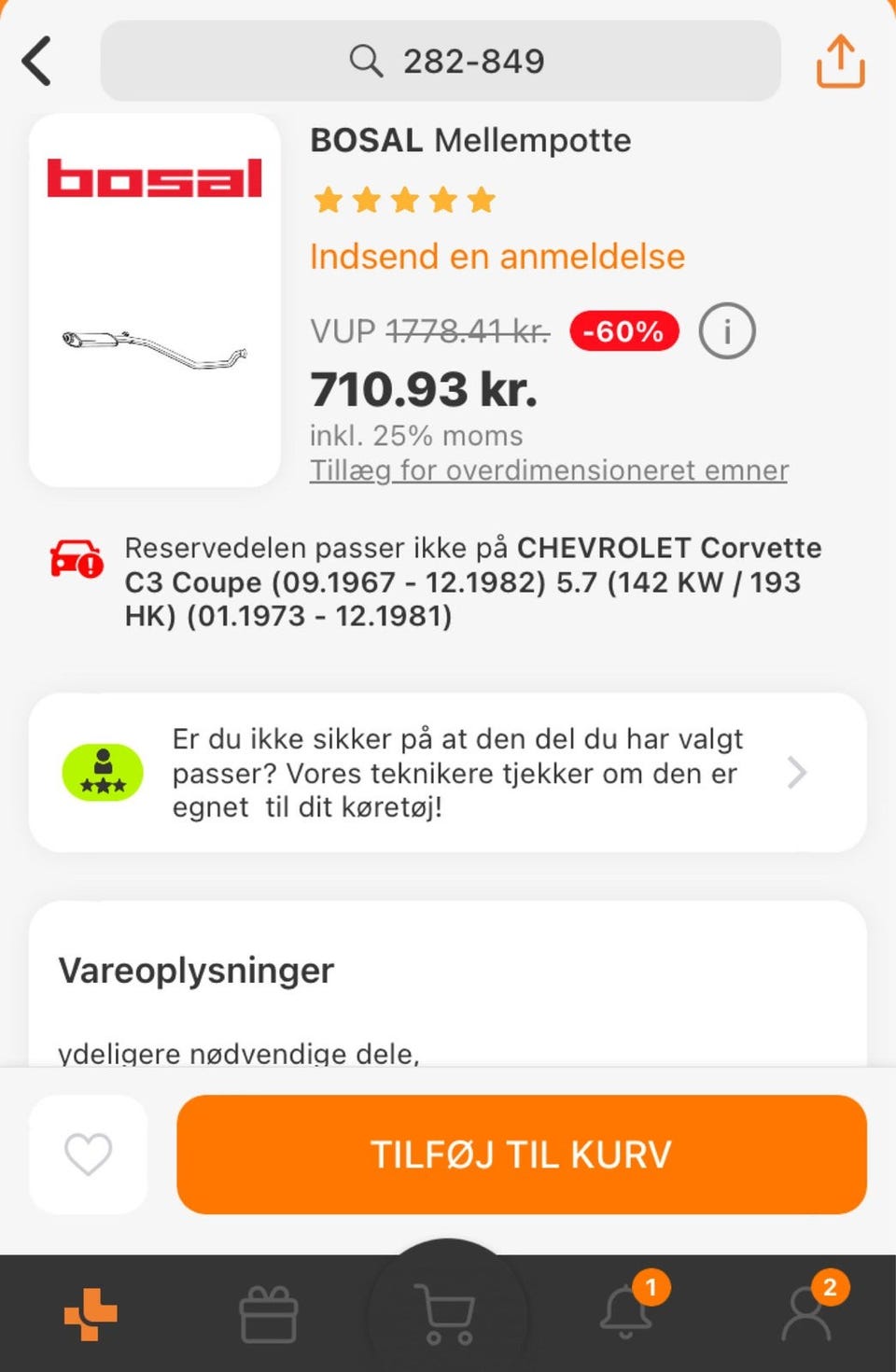896x1372 pixels.
Task: Switch to the home tab
Action: (x=91, y=1313)
